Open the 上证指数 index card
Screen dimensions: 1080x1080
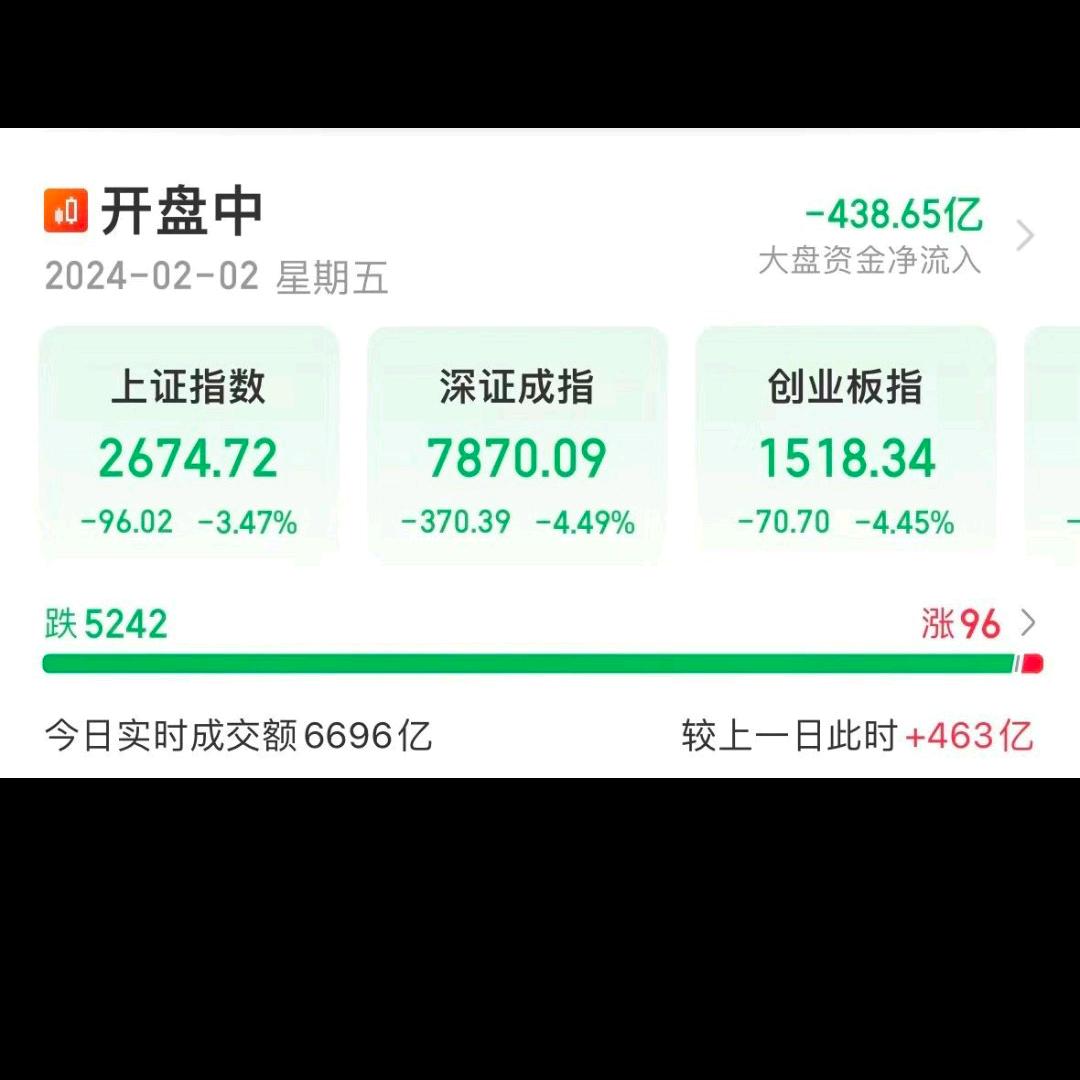click(x=189, y=446)
